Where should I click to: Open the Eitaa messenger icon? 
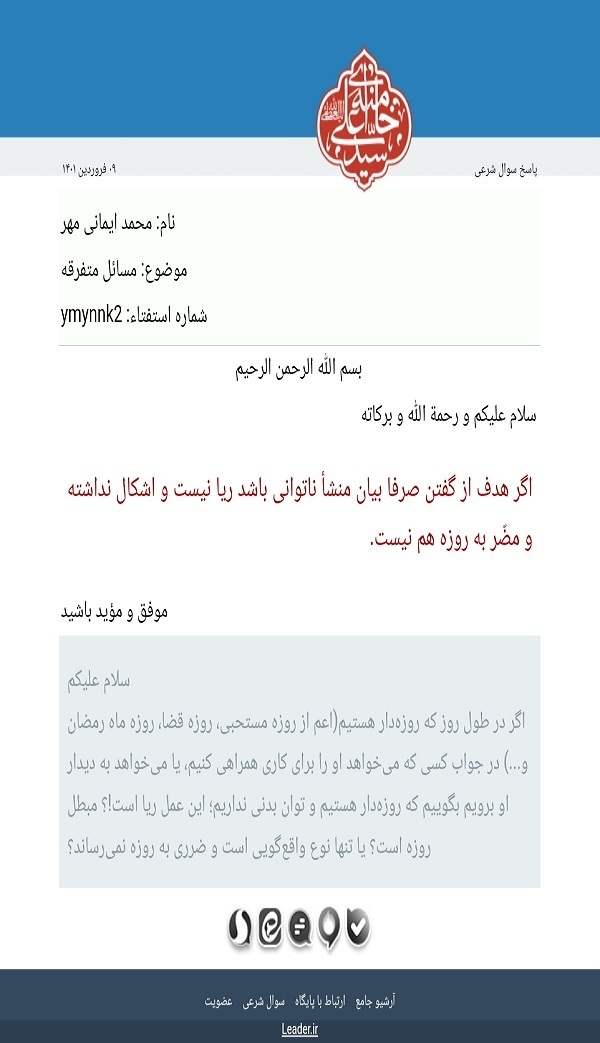pyautogui.click(x=269, y=925)
